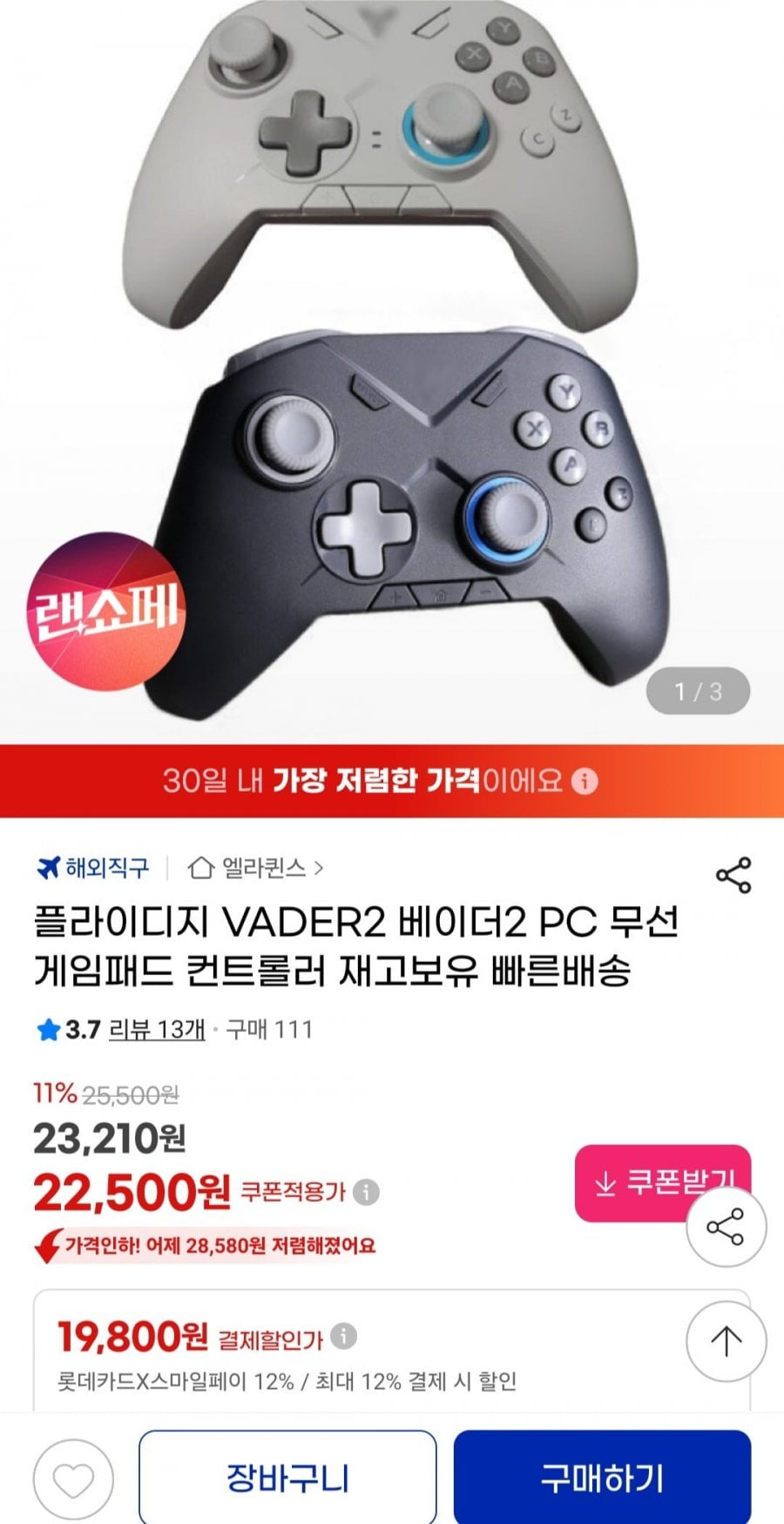Screen dimensions: 784x1524
Task: Jump to top with arrow button
Action: pos(726,1341)
